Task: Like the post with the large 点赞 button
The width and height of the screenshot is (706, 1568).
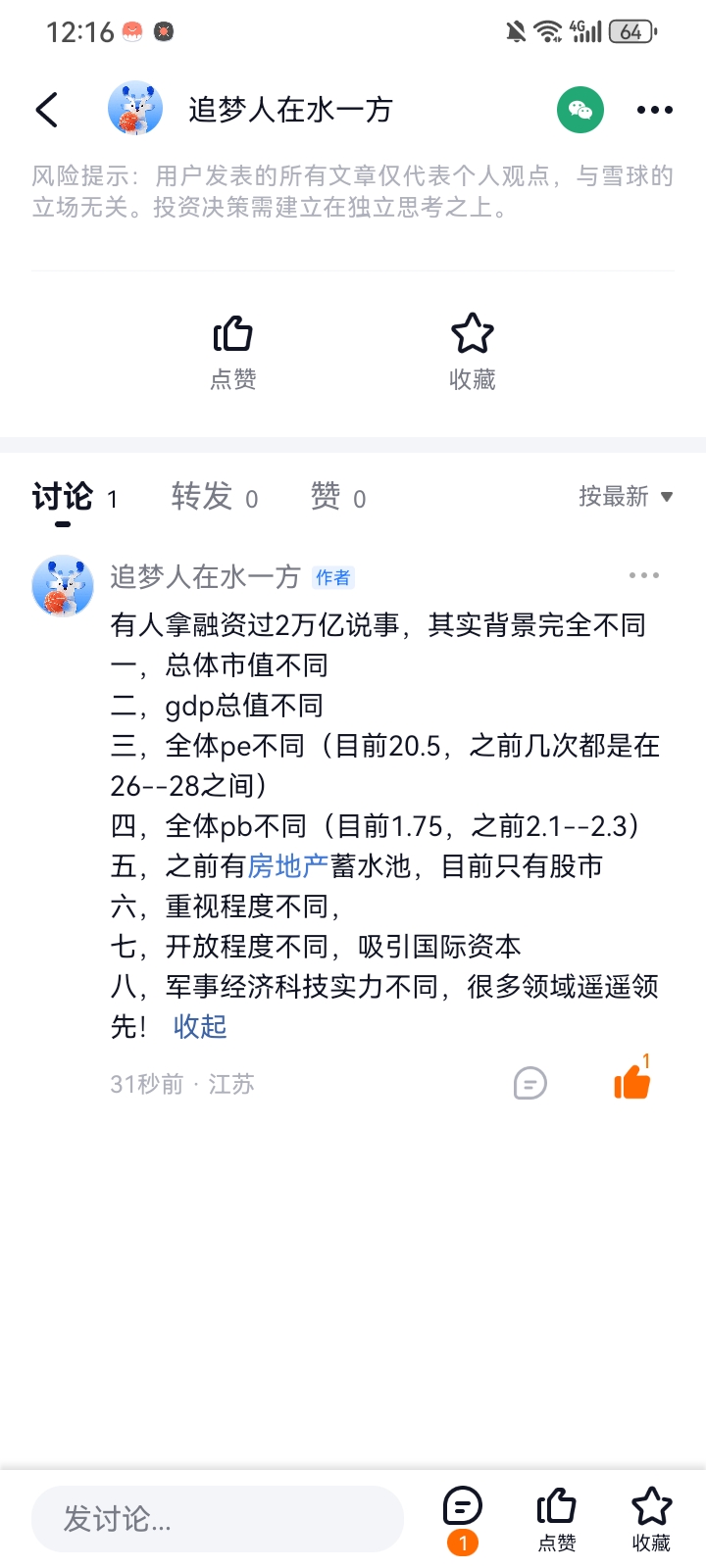Action: (233, 352)
